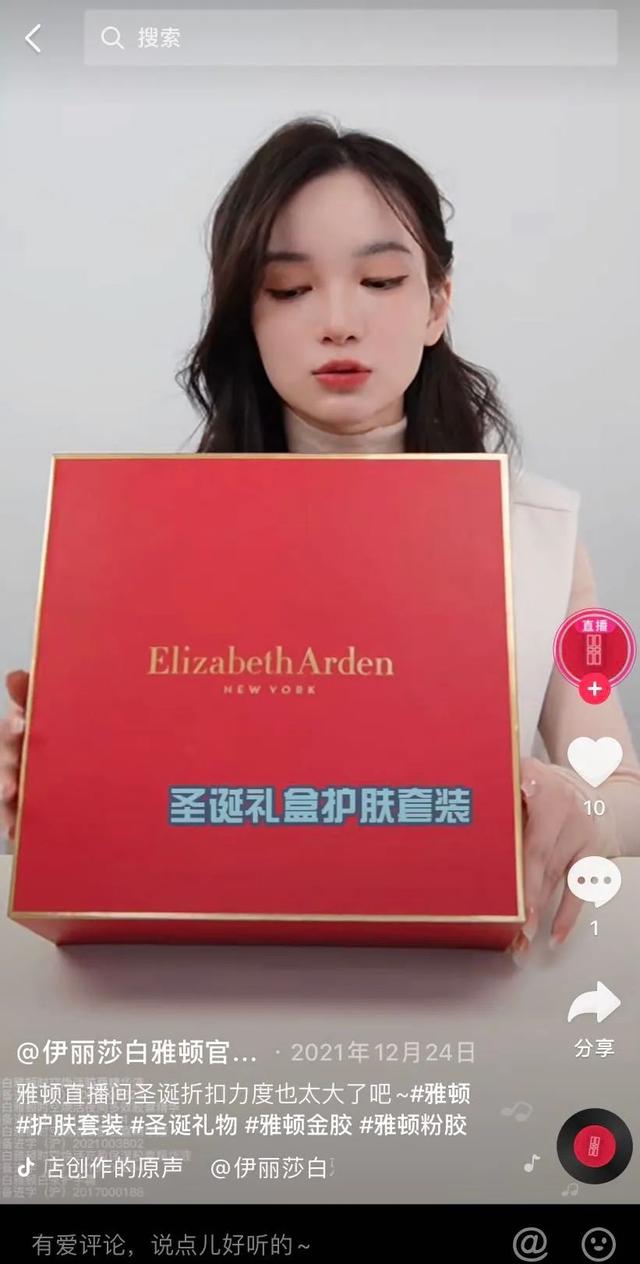Open the comments bubble

coord(594,882)
